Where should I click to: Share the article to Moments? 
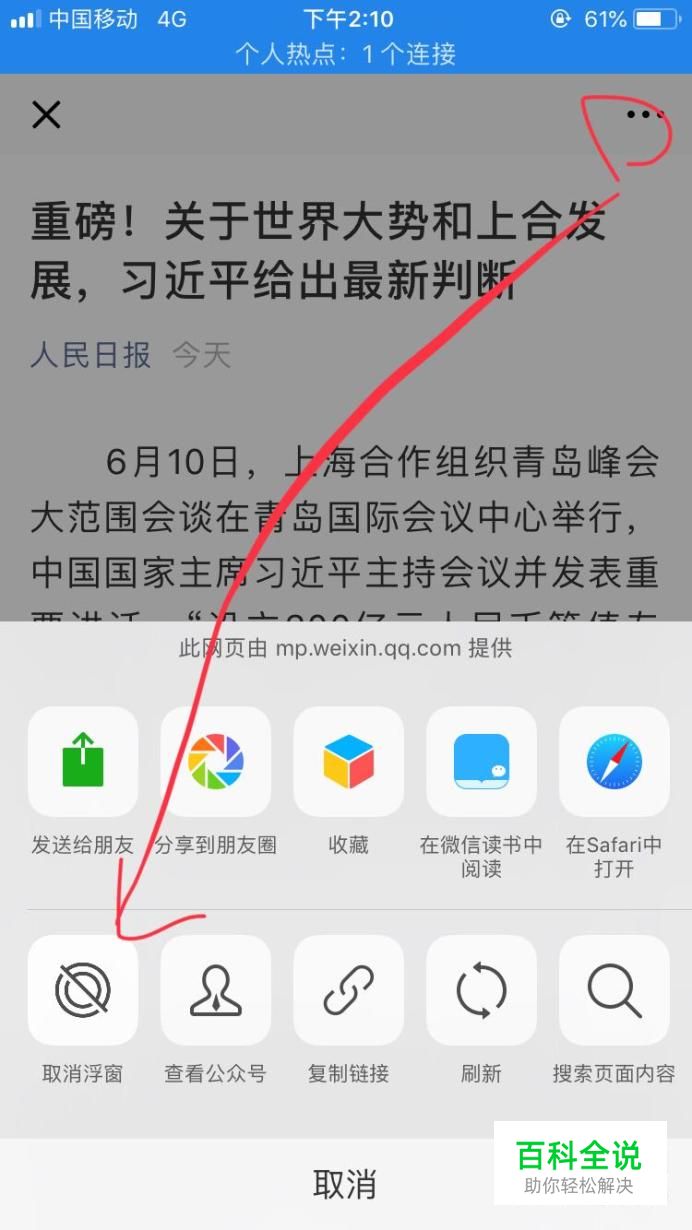click(x=215, y=762)
